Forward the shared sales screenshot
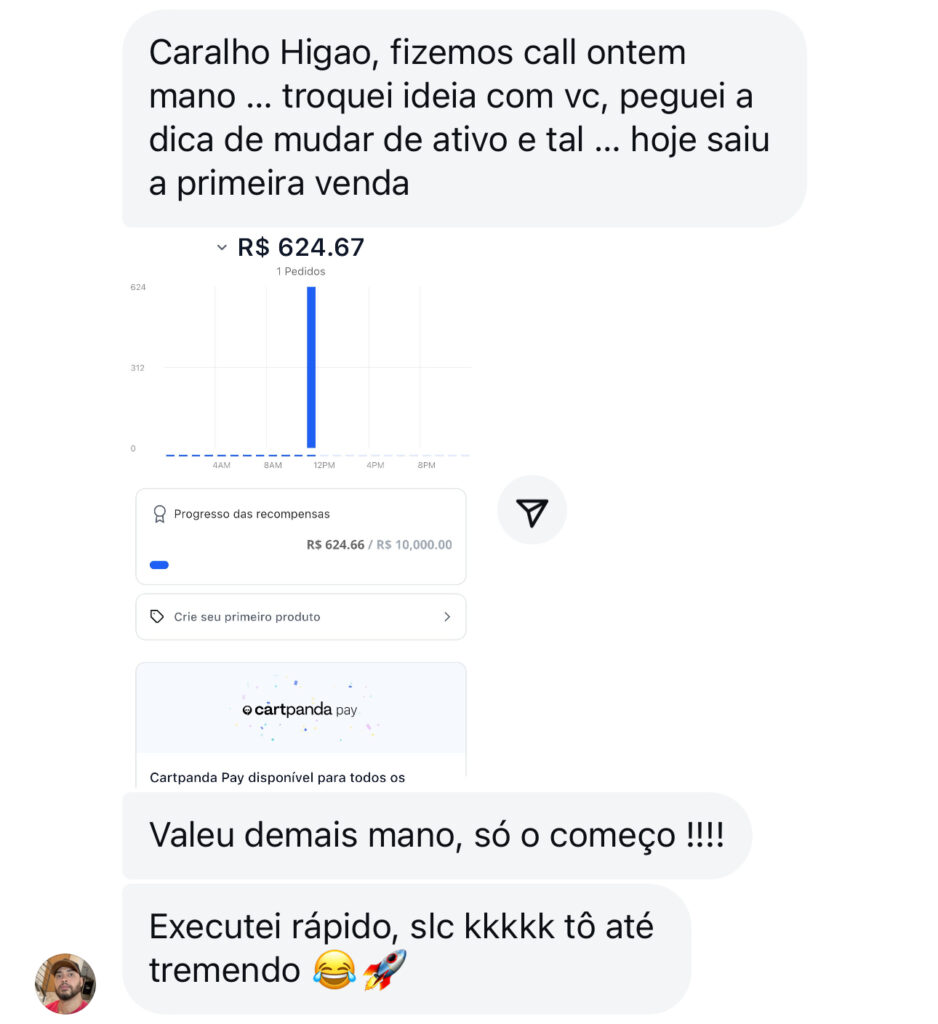 (x=532, y=511)
